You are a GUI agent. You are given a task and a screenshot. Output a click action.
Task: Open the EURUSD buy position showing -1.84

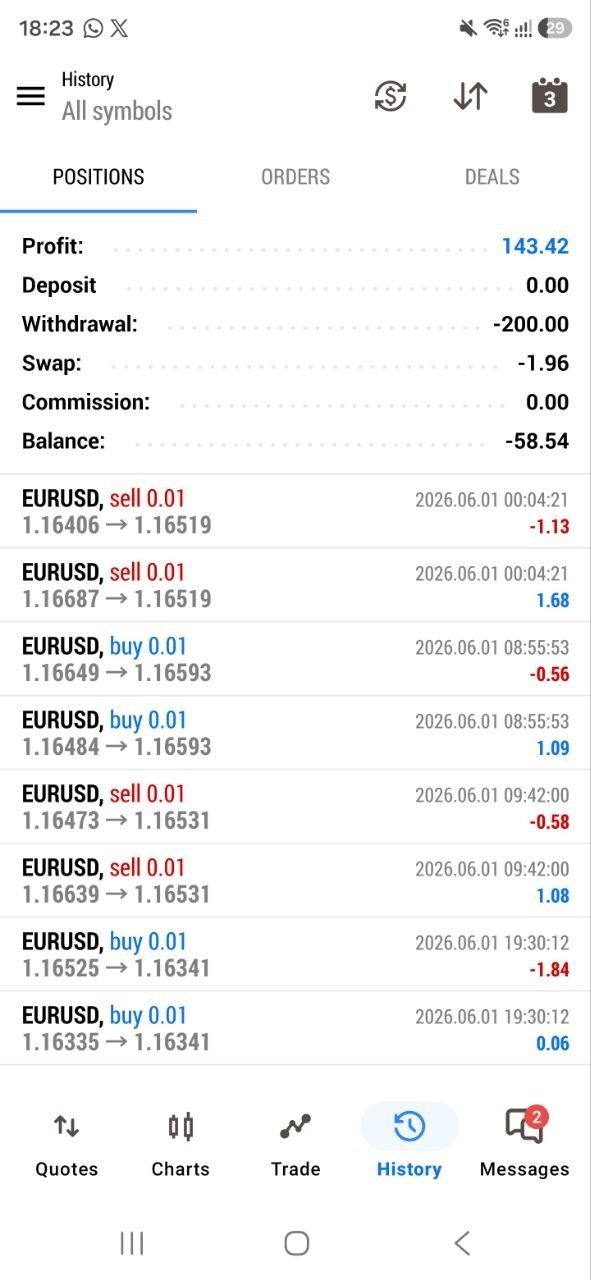pyautogui.click(x=295, y=955)
